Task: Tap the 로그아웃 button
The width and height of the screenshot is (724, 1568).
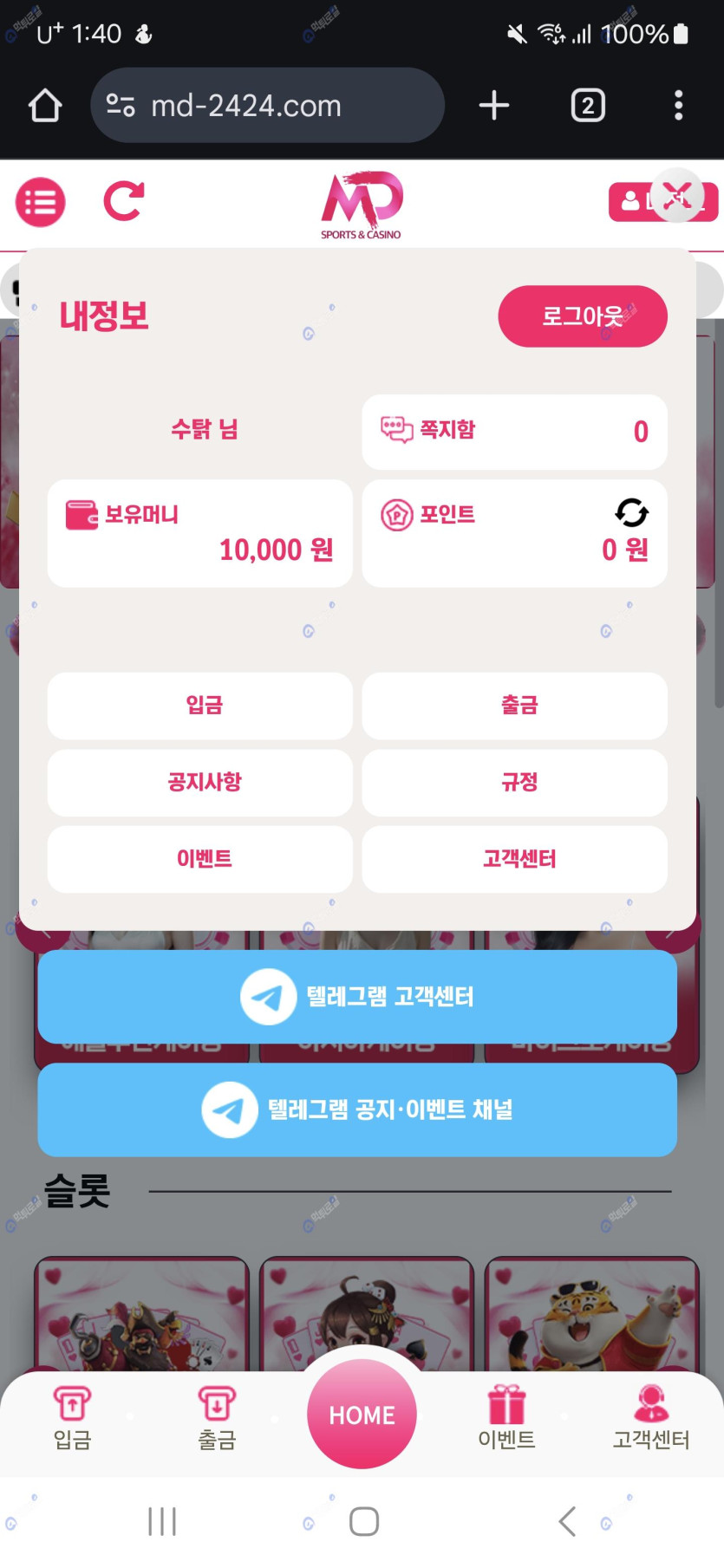Action: point(582,316)
